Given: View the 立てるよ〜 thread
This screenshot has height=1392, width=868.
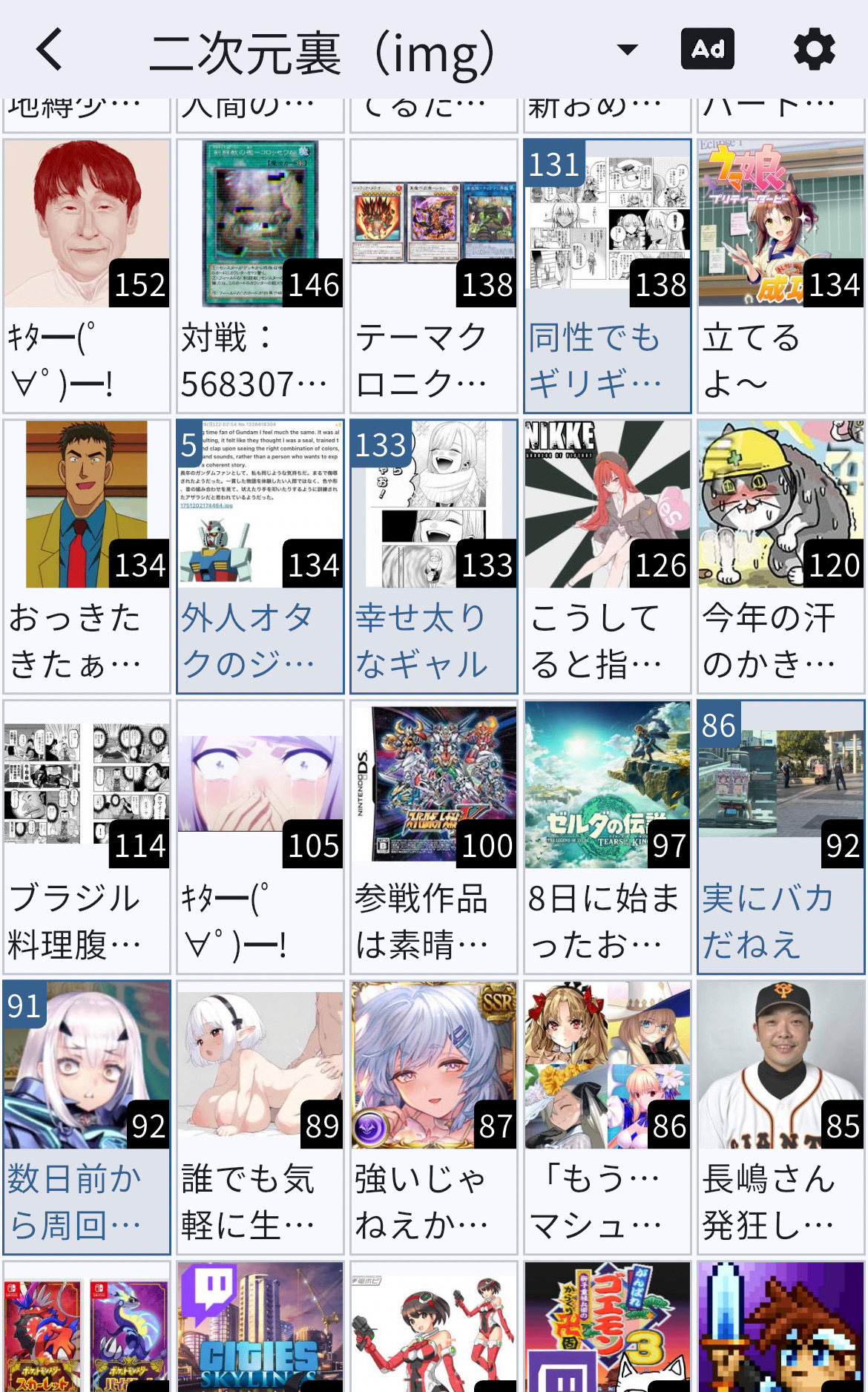Looking at the screenshot, I should [780, 276].
